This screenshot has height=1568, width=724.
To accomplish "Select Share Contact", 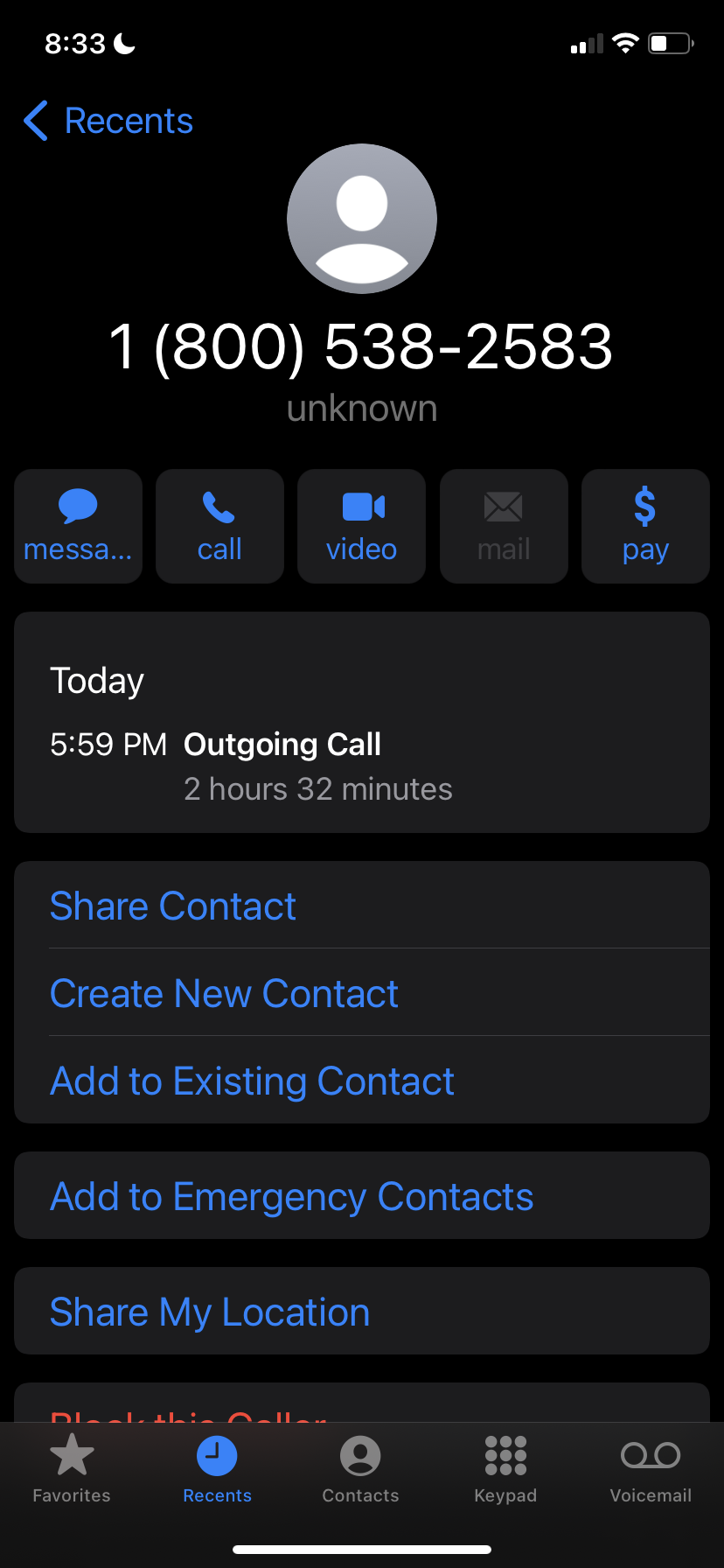I will click(362, 905).
